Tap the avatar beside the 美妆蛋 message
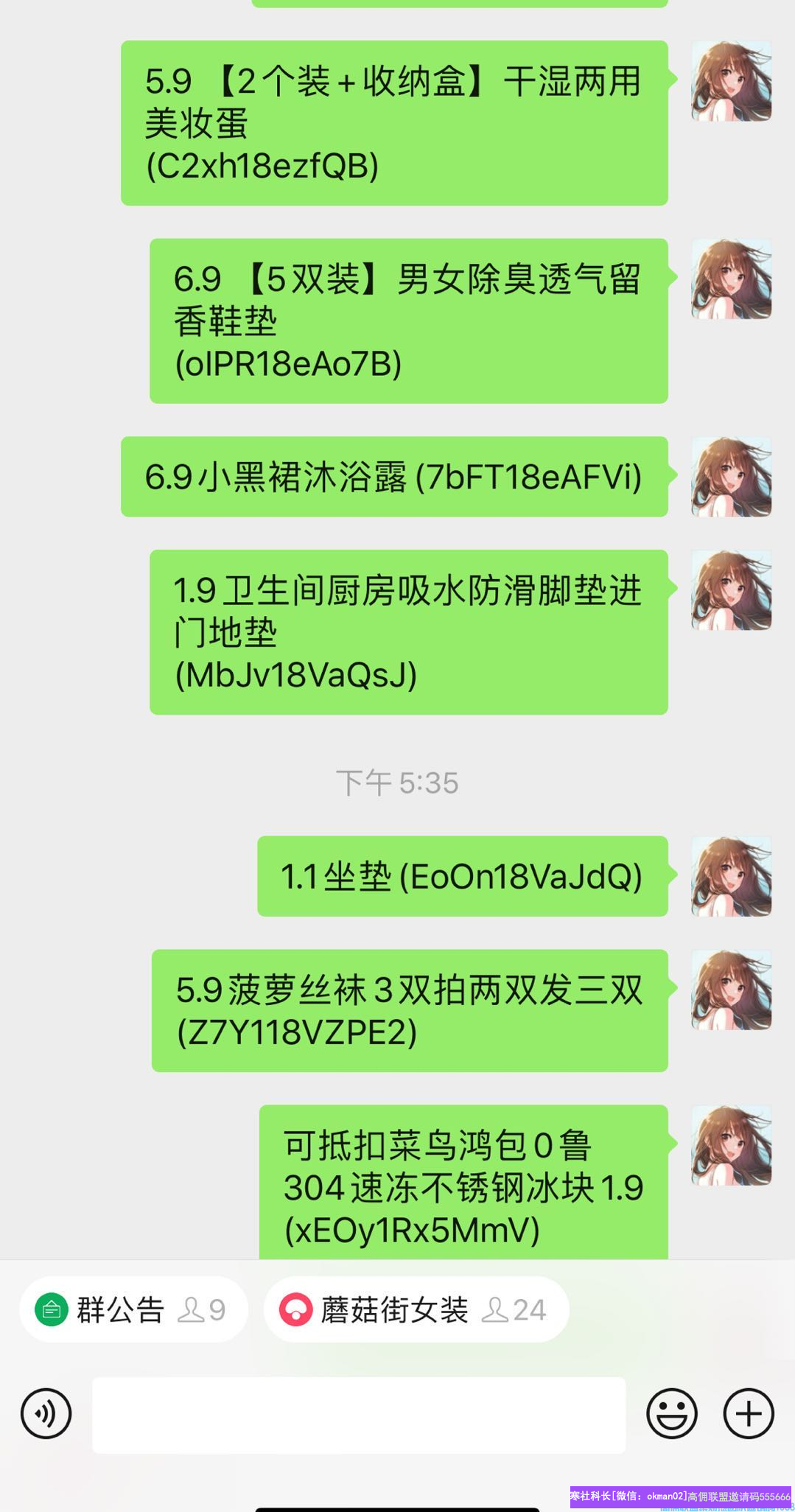The height and width of the screenshot is (1512, 795). tap(732, 81)
